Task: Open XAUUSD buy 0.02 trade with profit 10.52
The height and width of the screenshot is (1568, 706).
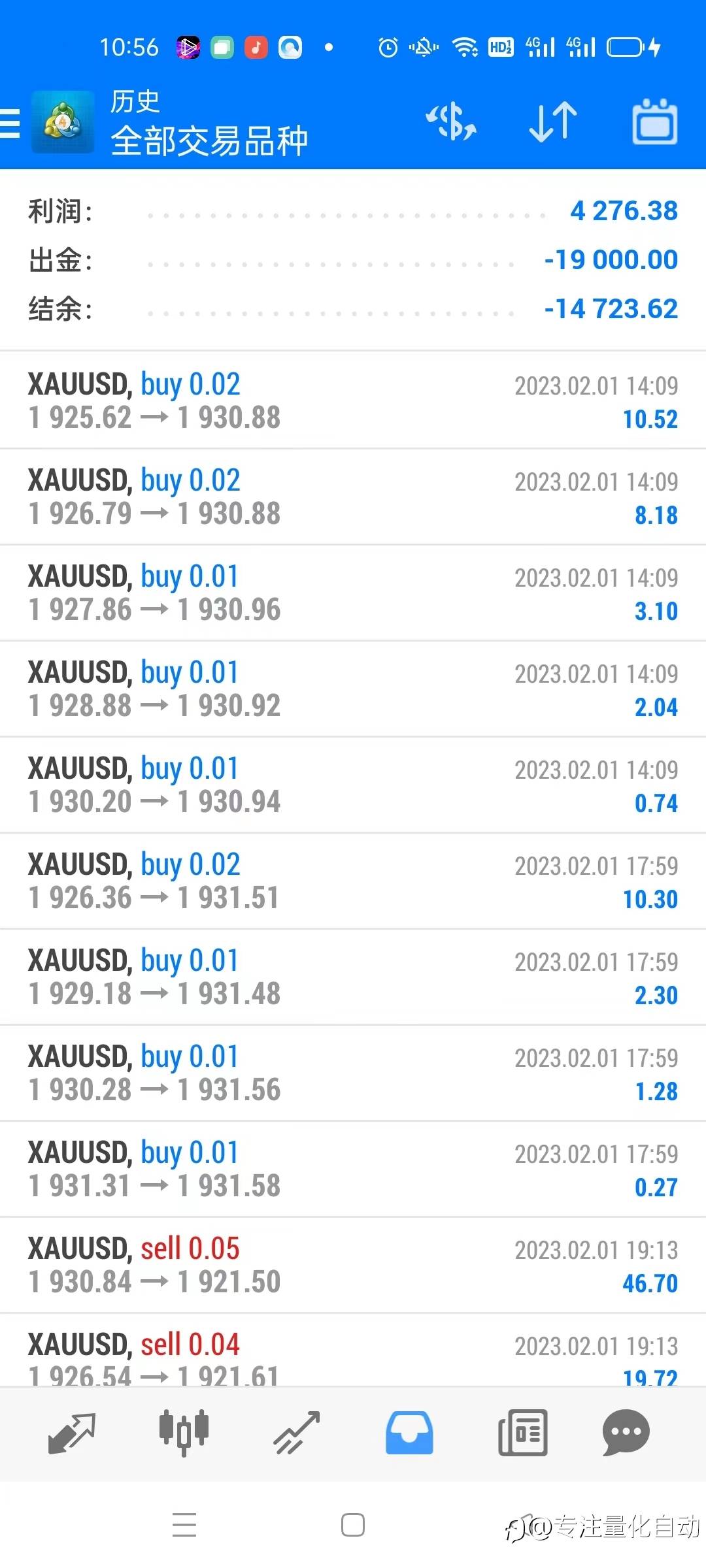Action: pos(353,400)
